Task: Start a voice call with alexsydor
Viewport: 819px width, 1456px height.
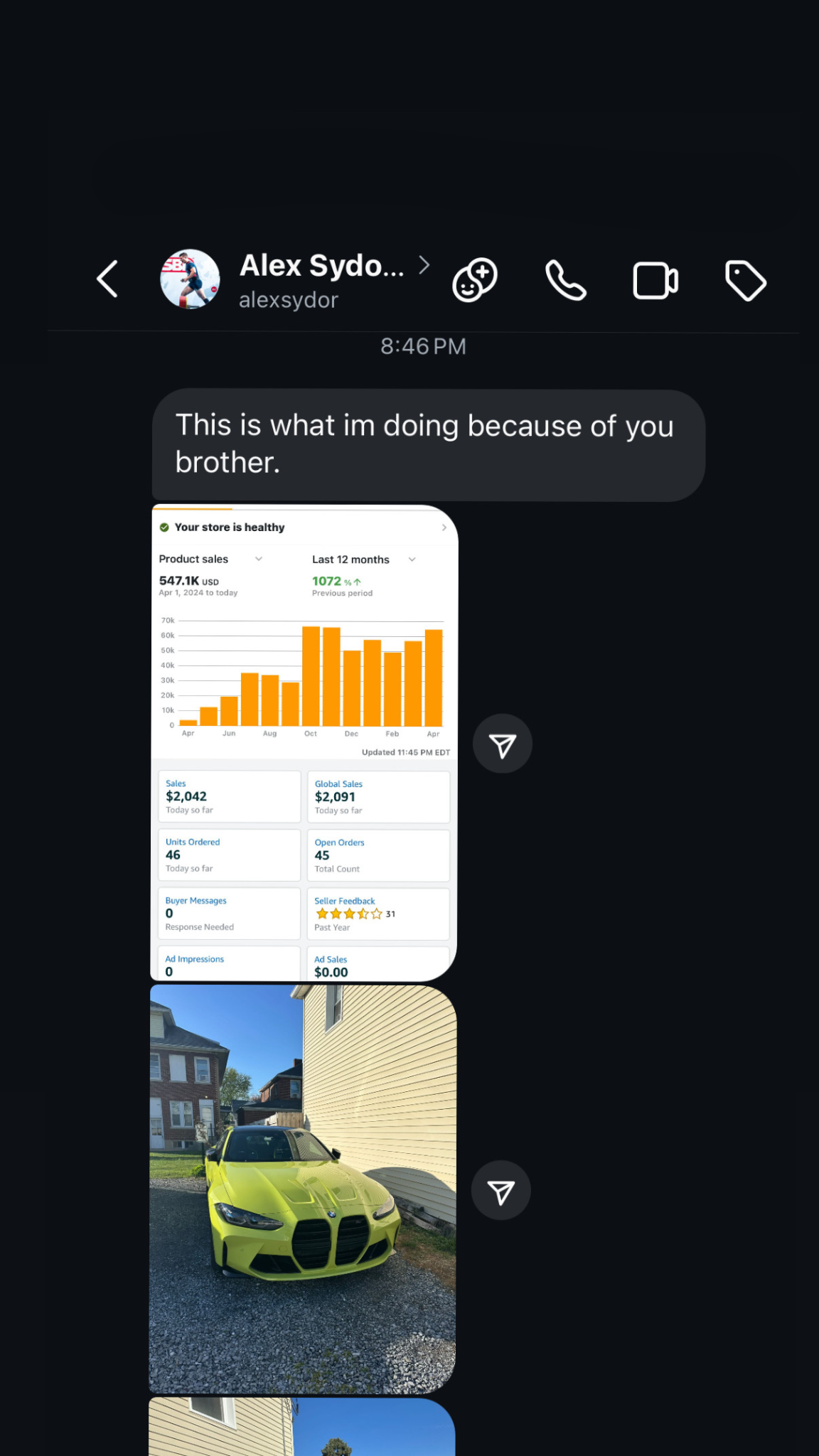Action: tap(565, 280)
